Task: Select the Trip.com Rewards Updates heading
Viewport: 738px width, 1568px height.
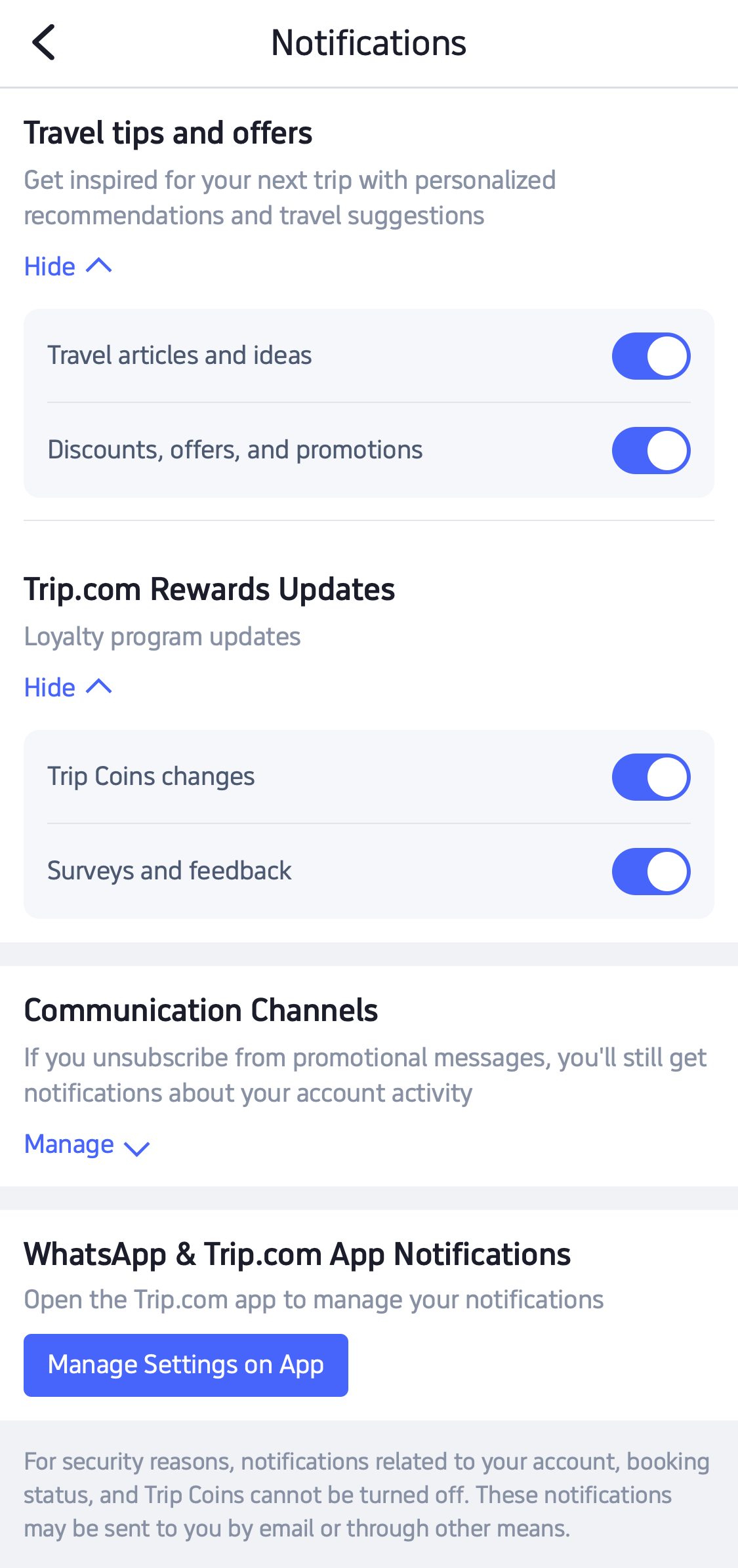Action: tap(209, 589)
